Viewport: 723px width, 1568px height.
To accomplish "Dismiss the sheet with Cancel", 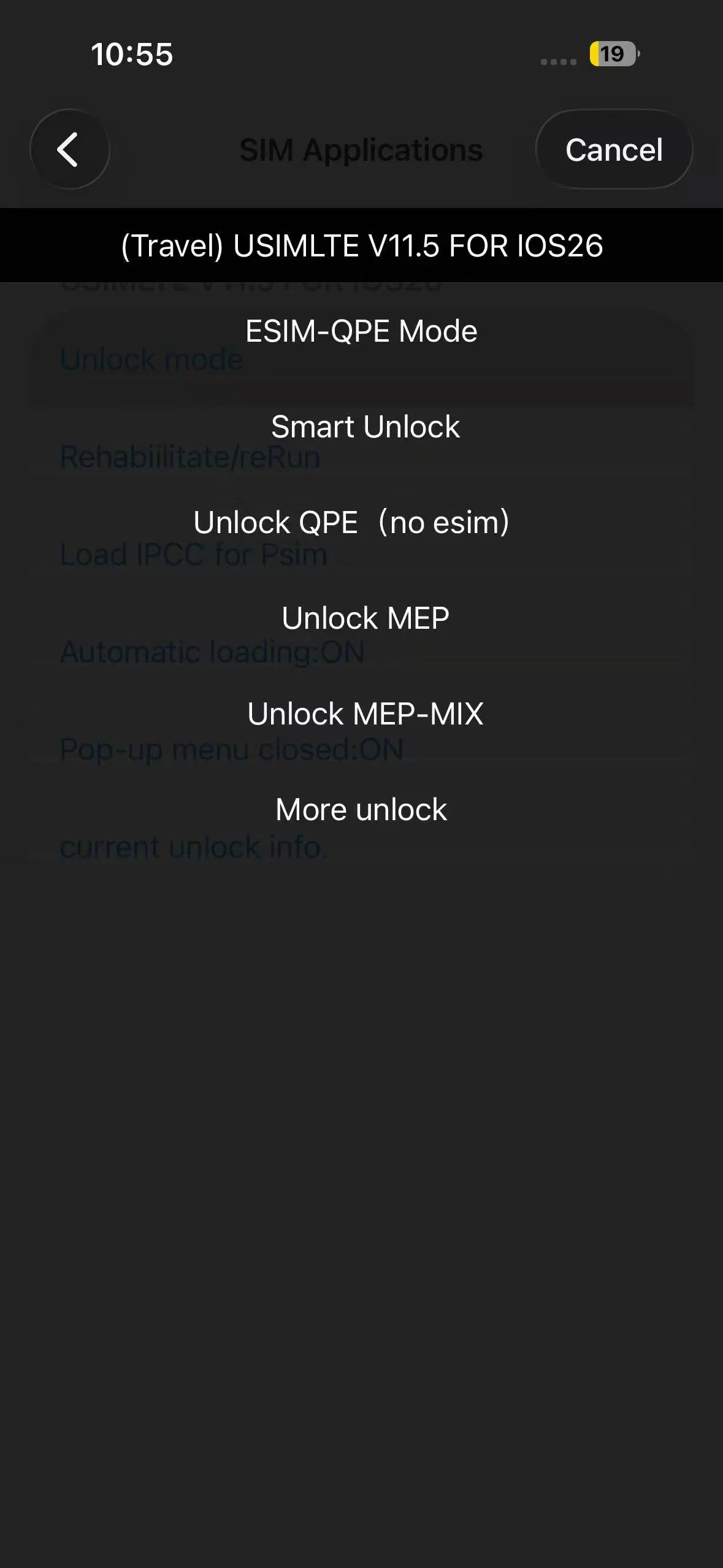I will pyautogui.click(x=614, y=149).
